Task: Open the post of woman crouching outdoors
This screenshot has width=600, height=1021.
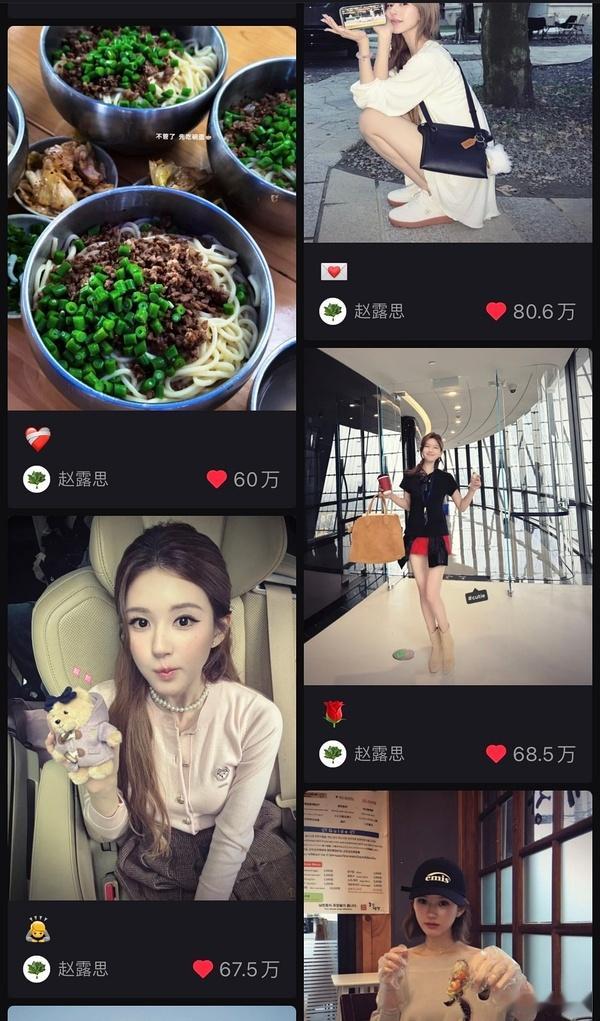Action: click(x=448, y=120)
